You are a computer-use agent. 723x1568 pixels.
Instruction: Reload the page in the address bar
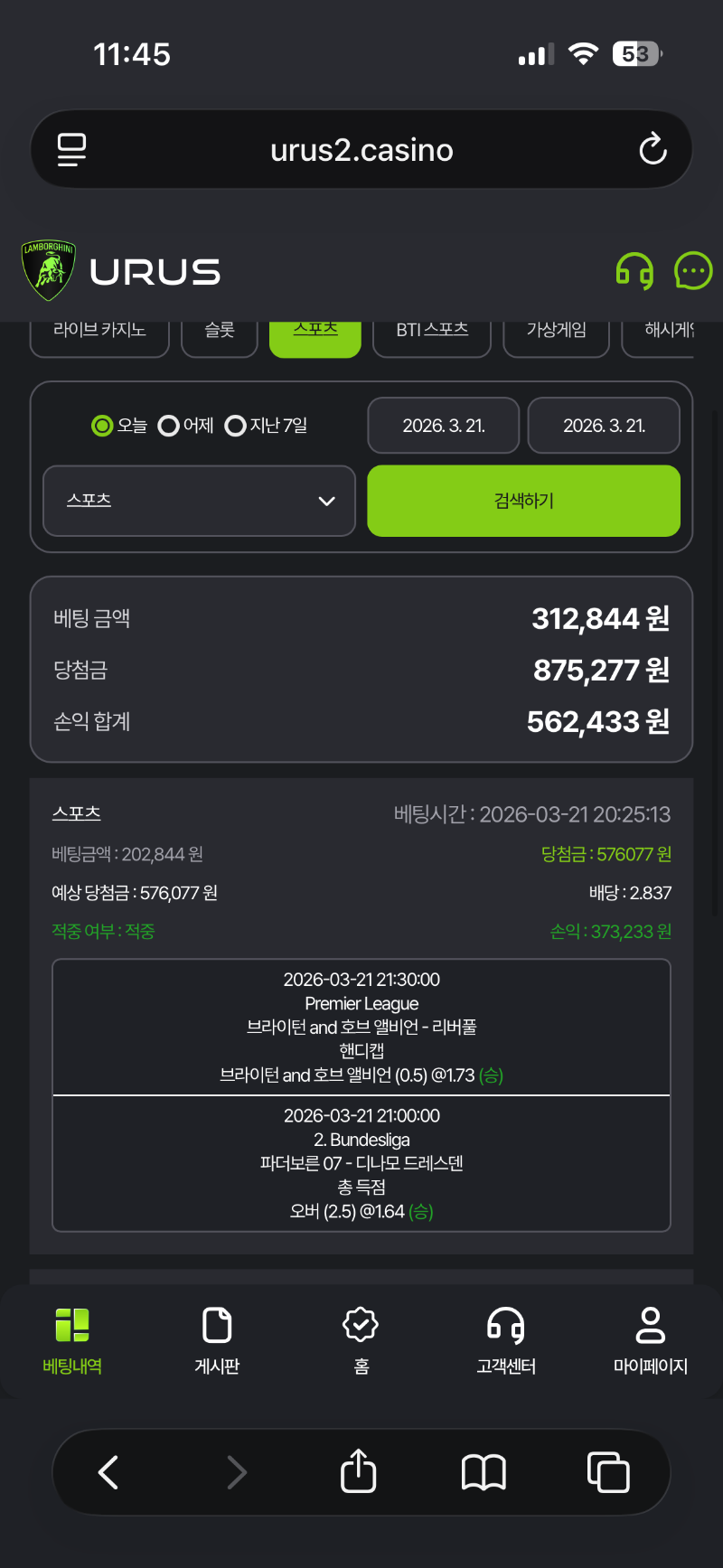tap(653, 150)
